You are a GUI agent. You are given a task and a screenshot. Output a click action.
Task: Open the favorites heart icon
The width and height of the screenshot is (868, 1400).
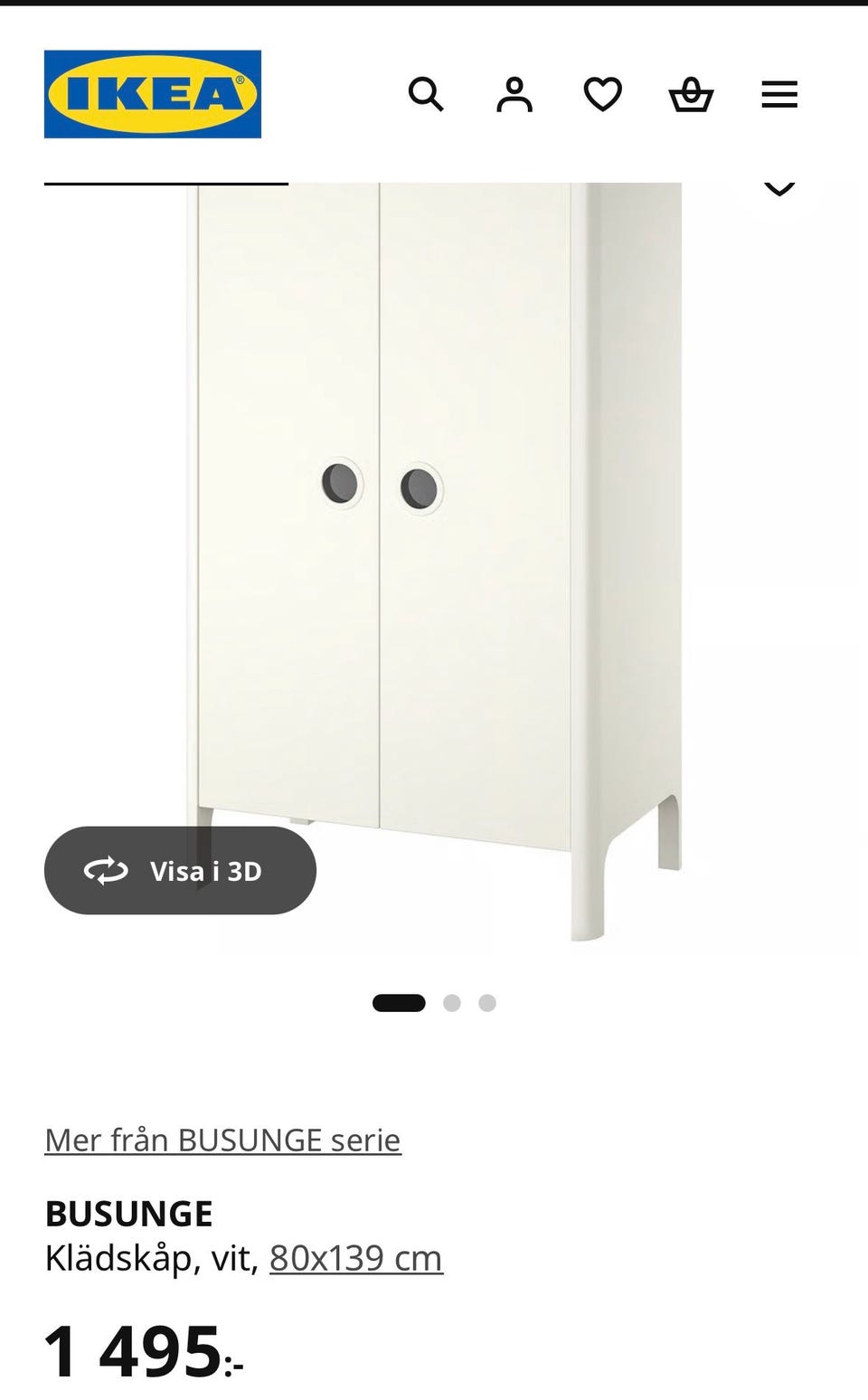(x=602, y=94)
